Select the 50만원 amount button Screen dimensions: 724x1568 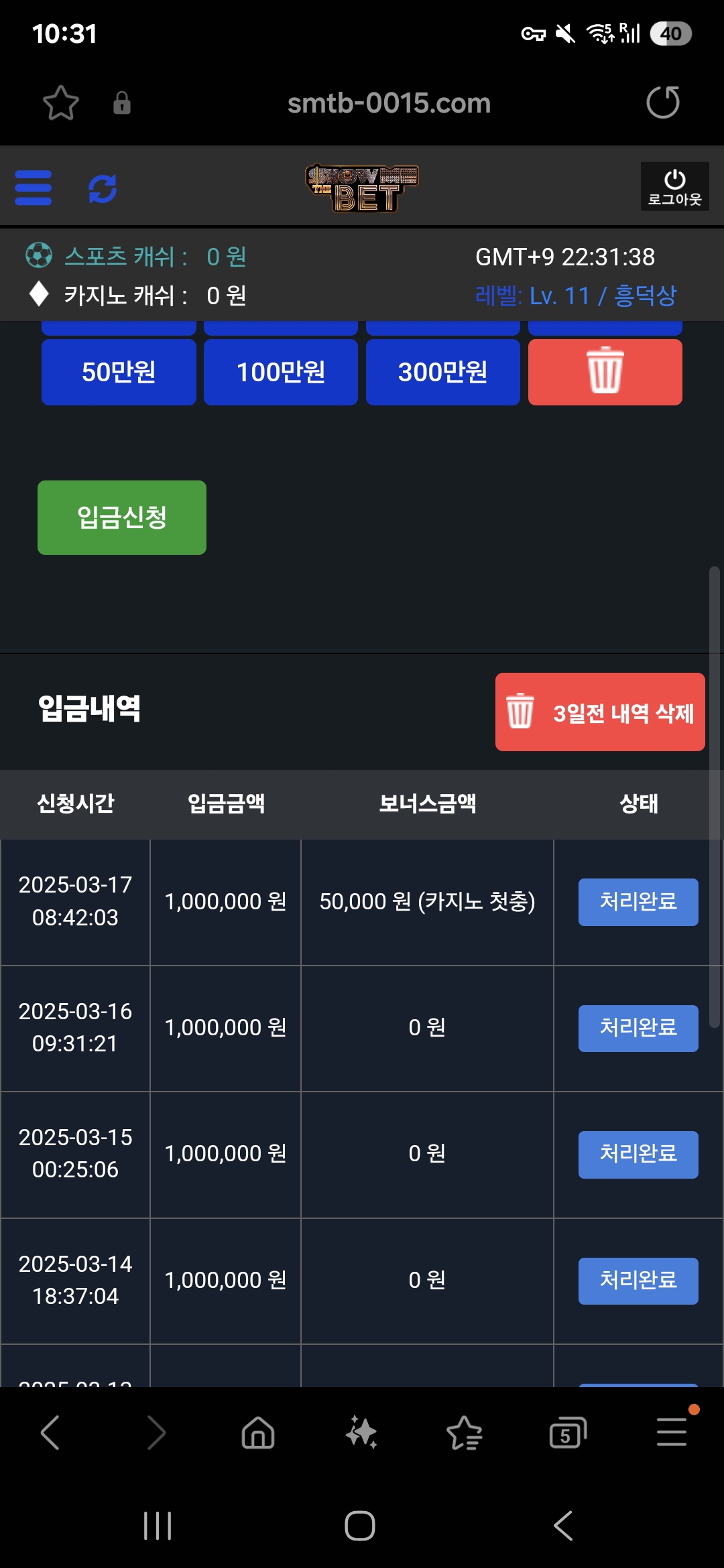point(119,372)
